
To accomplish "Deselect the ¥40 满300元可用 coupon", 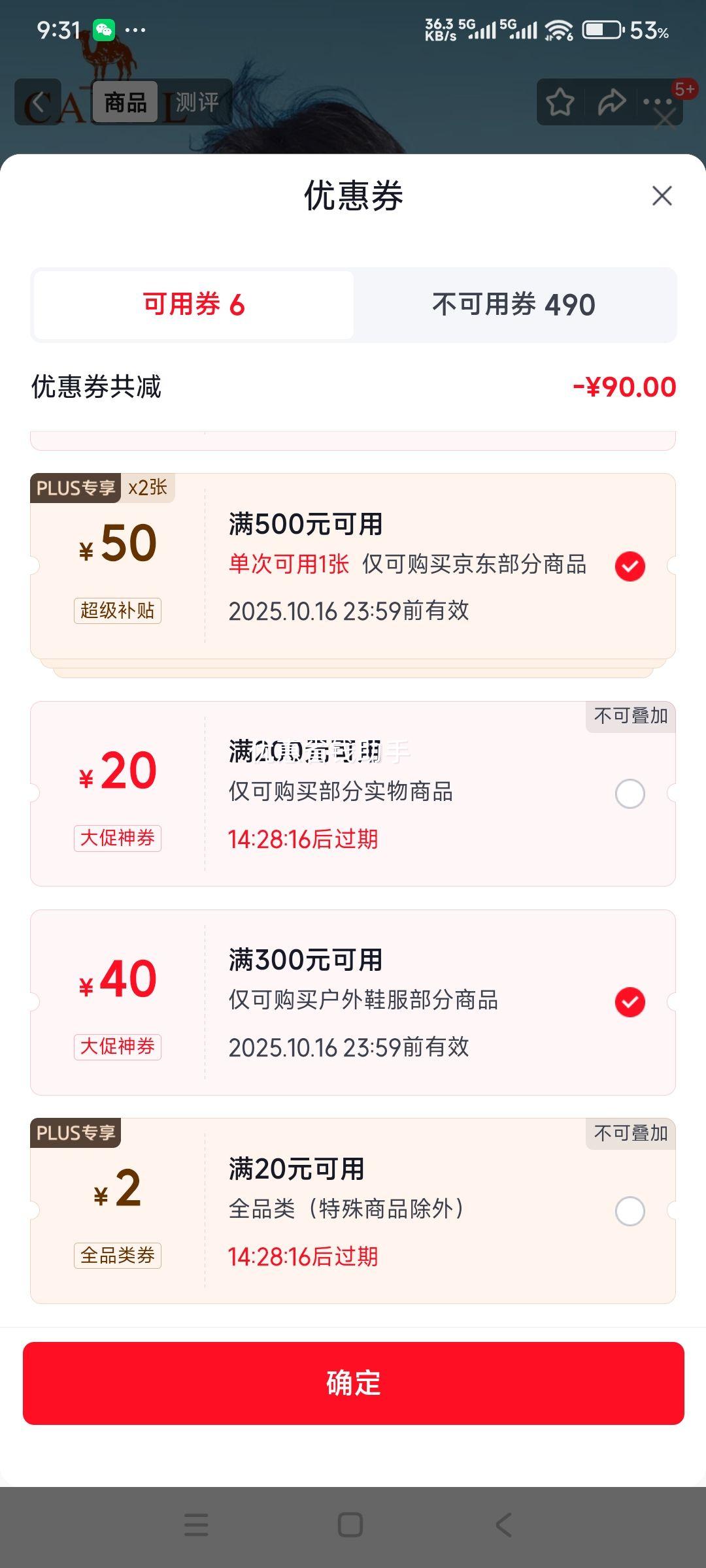I will coord(630,1002).
